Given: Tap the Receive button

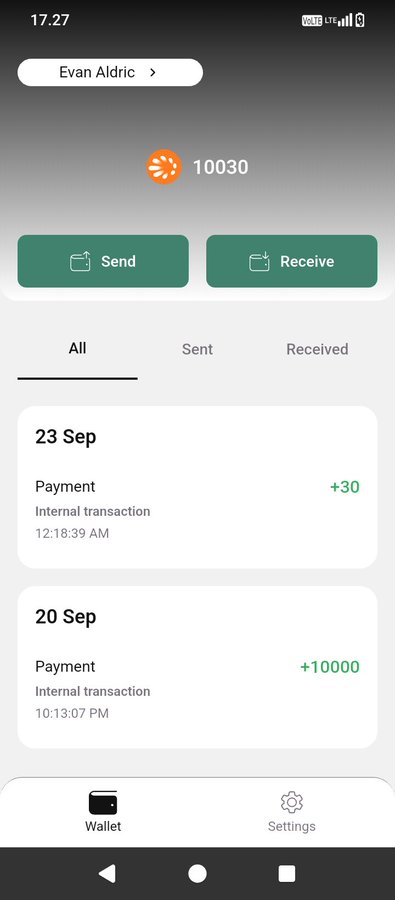Looking at the screenshot, I should pyautogui.click(x=292, y=261).
